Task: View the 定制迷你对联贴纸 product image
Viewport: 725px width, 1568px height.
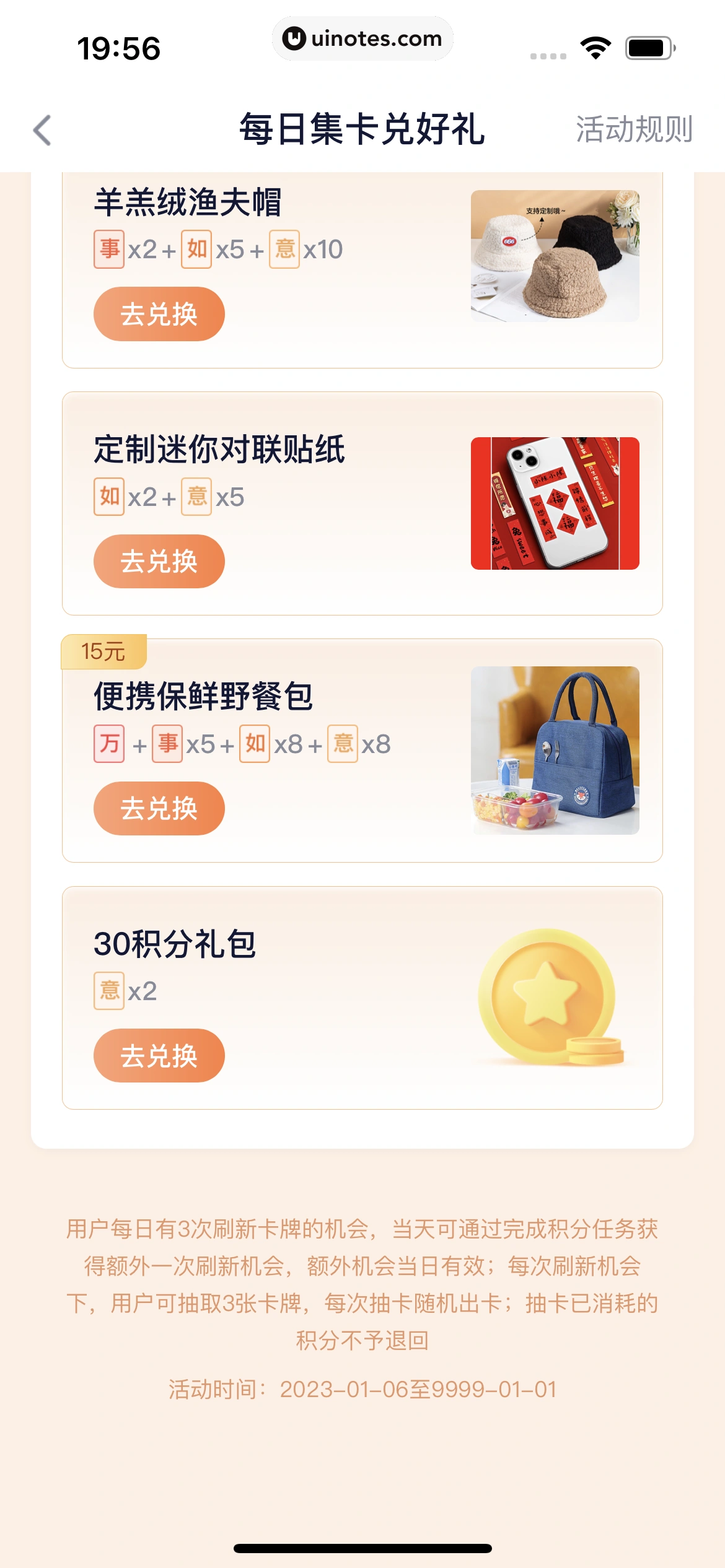Action: (555, 503)
